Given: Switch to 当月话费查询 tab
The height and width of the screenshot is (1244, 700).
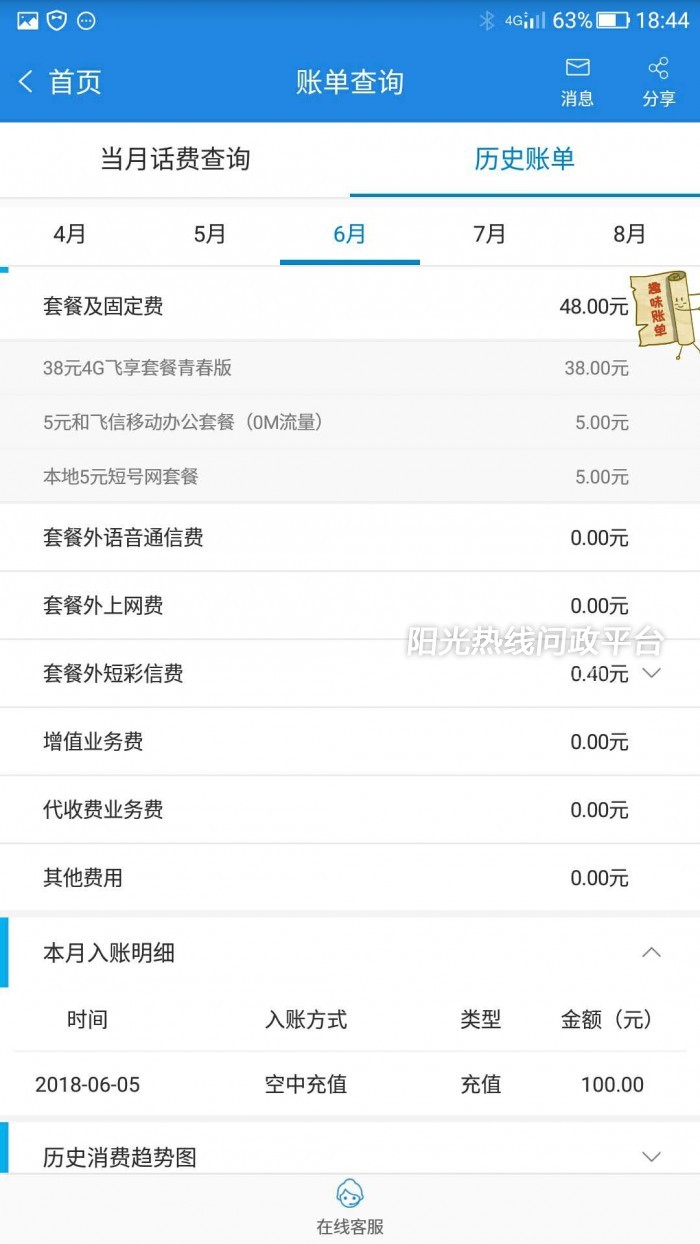Looking at the screenshot, I should [x=175, y=159].
